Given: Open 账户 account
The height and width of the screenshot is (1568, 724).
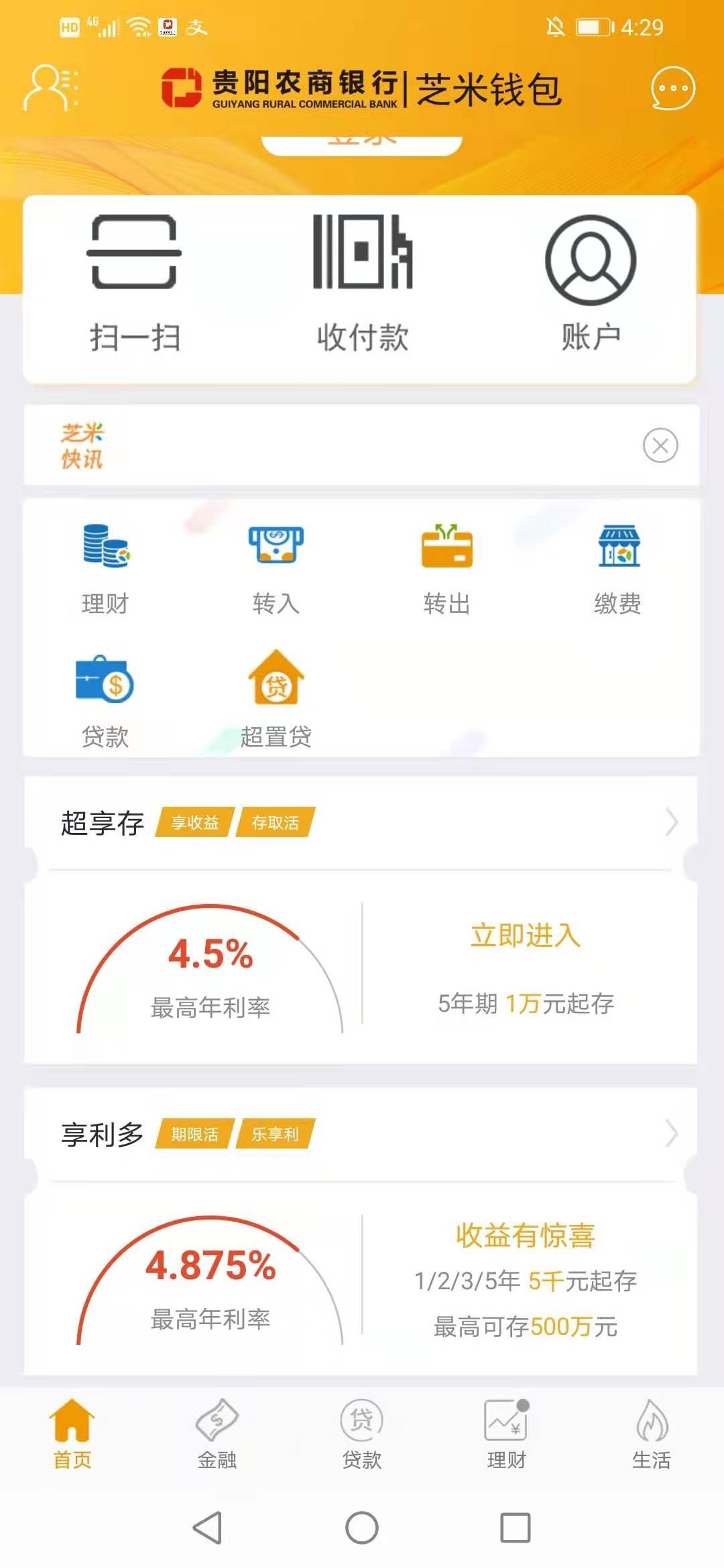Looking at the screenshot, I should 591,284.
